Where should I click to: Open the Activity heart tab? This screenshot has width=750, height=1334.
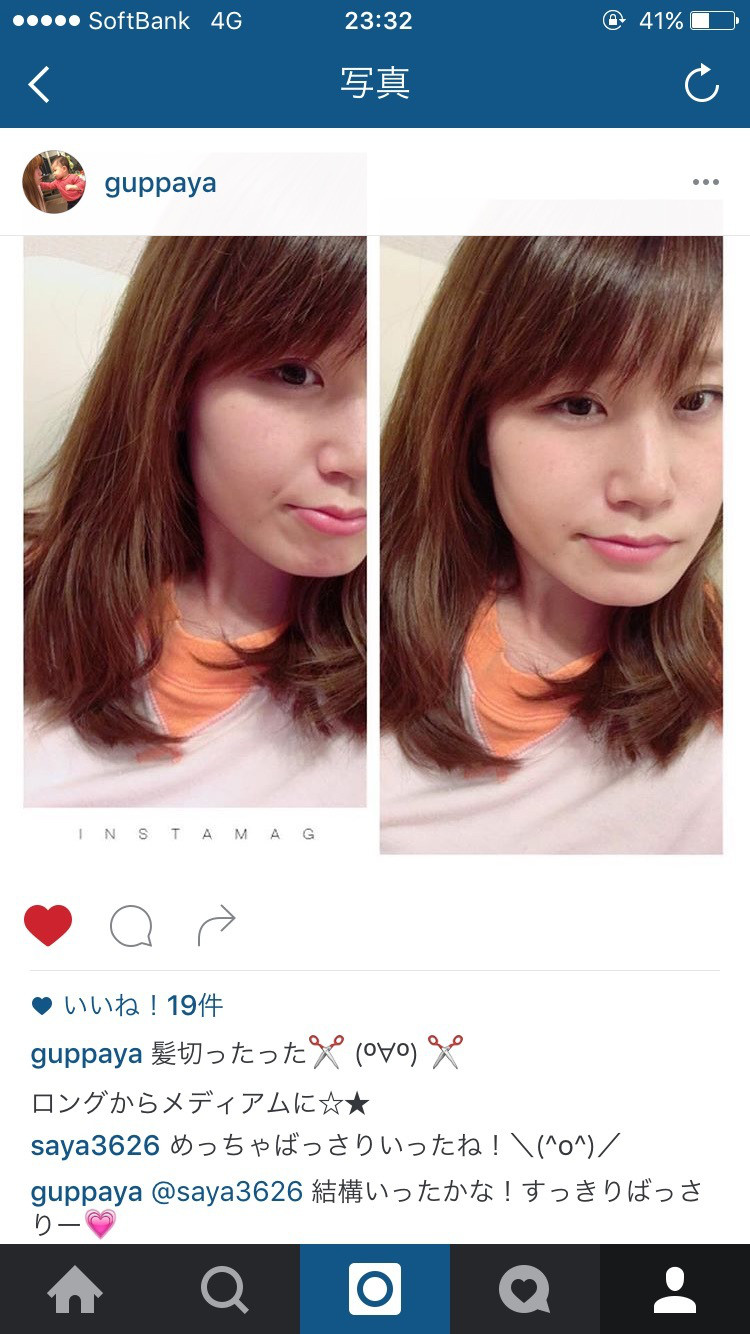[525, 1289]
